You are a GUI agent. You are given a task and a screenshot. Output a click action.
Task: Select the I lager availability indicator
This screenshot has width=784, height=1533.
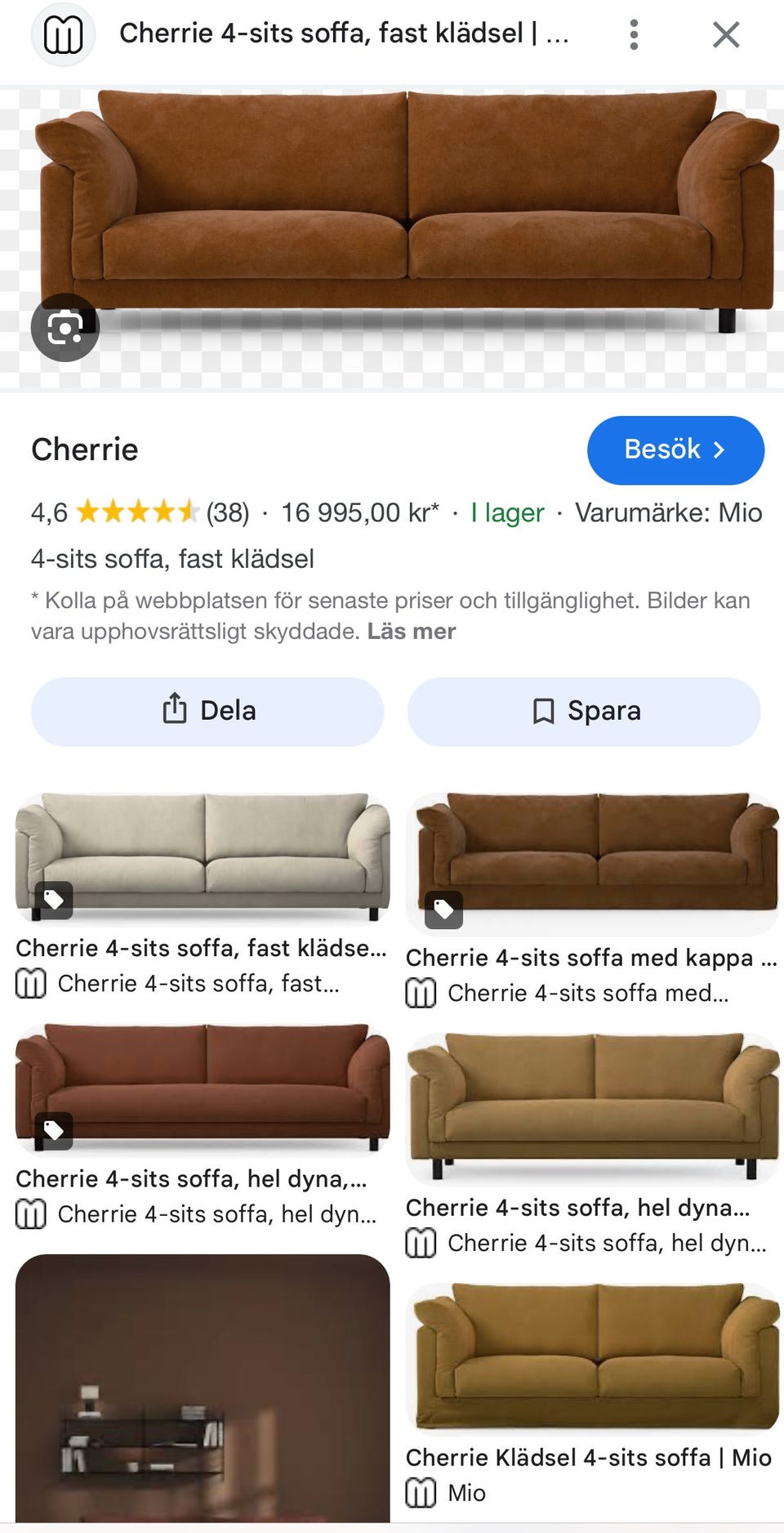tap(506, 512)
